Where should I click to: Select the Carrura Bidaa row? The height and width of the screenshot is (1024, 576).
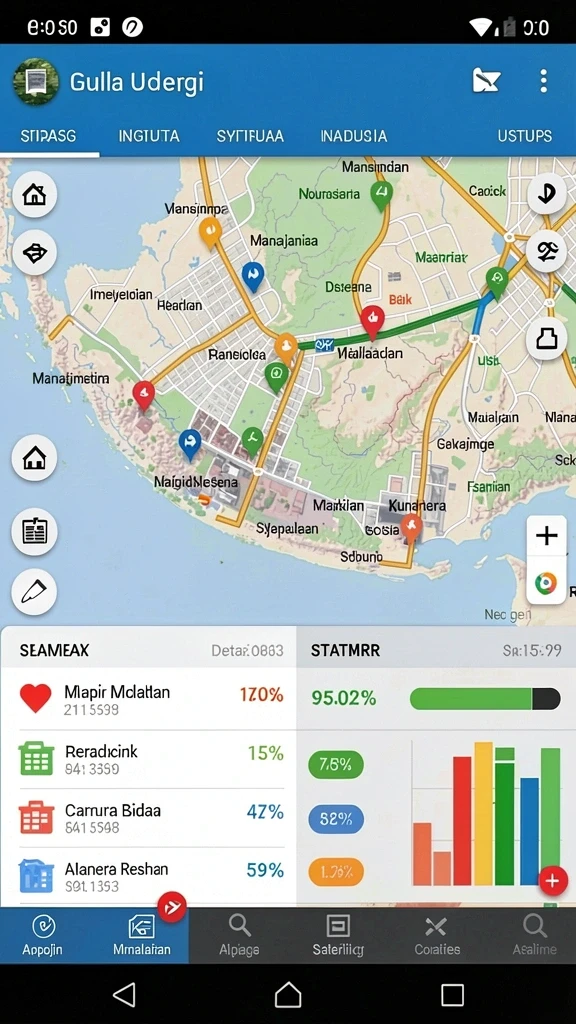coord(148,818)
